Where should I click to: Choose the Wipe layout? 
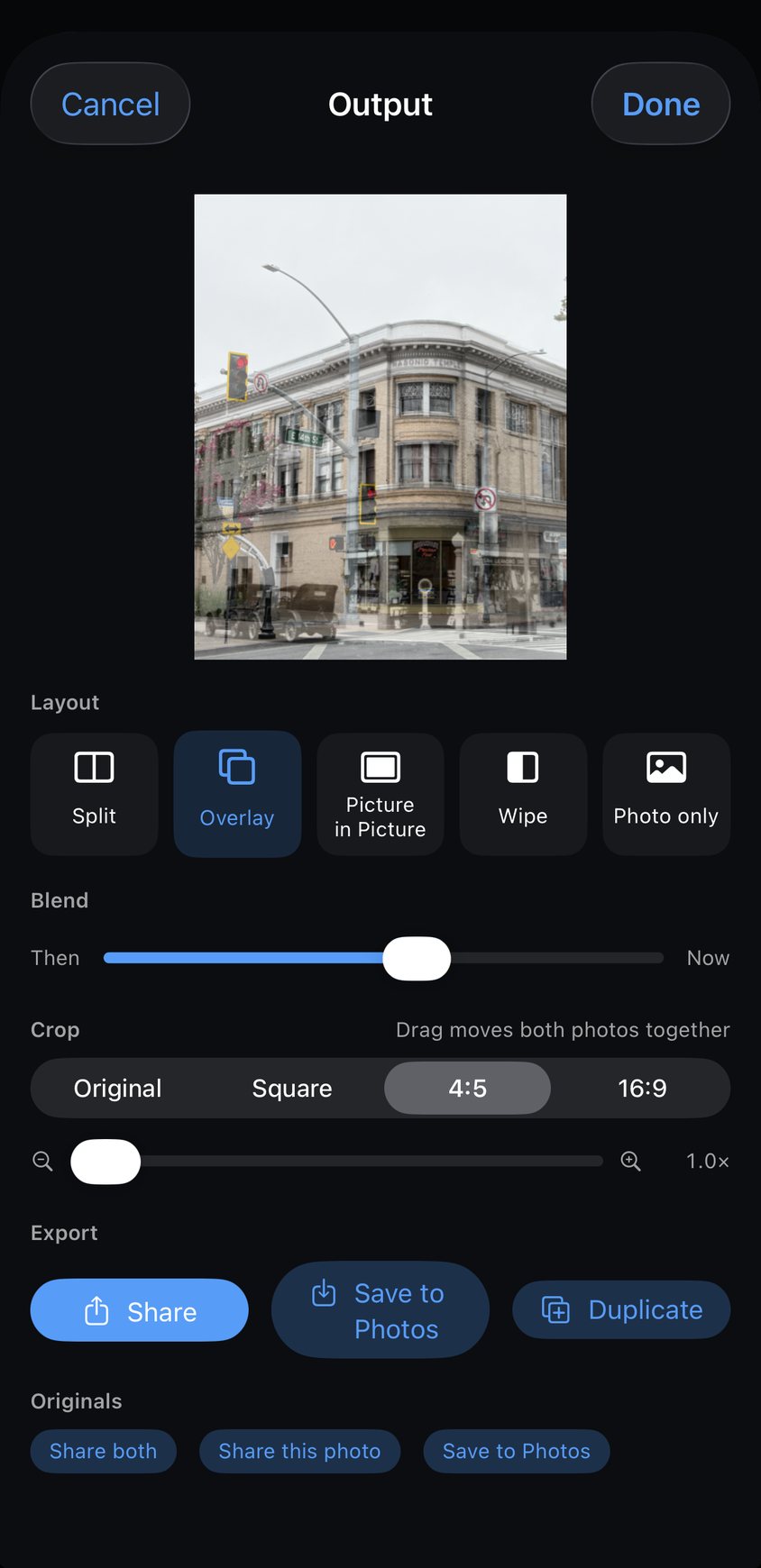(x=523, y=794)
